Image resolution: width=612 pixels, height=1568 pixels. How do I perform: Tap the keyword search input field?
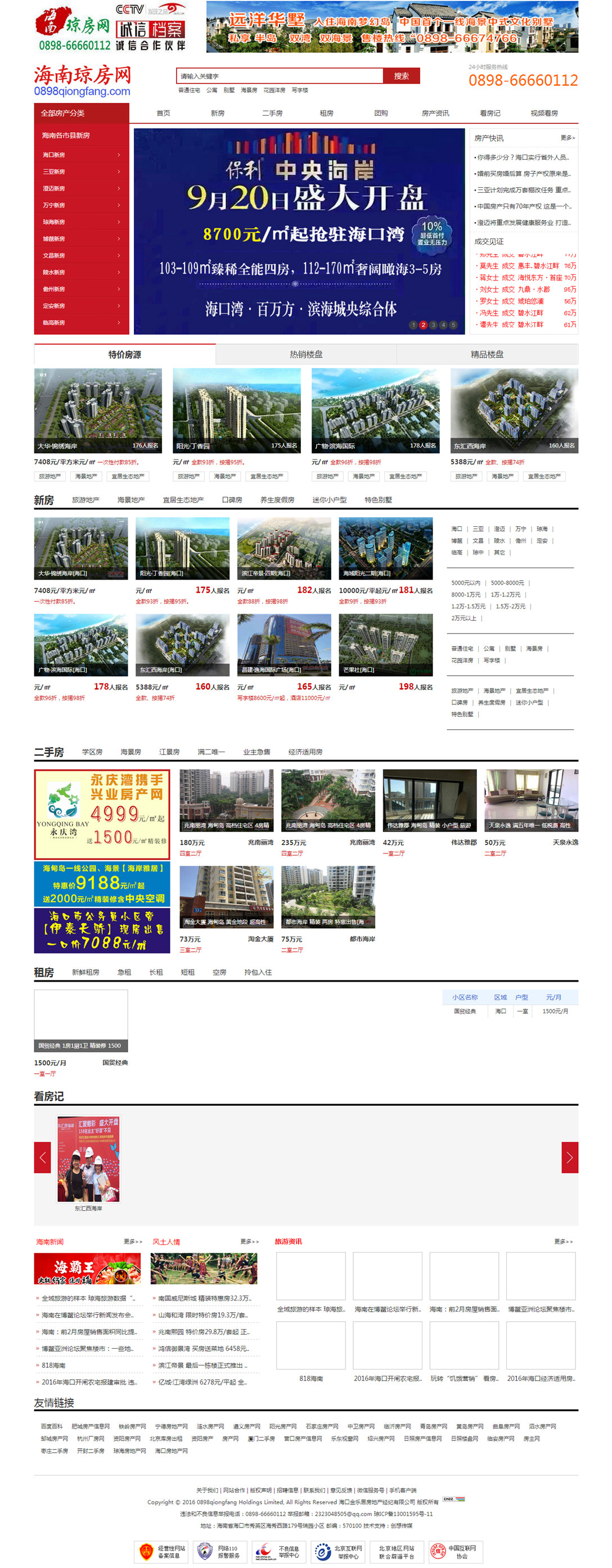tap(279, 76)
